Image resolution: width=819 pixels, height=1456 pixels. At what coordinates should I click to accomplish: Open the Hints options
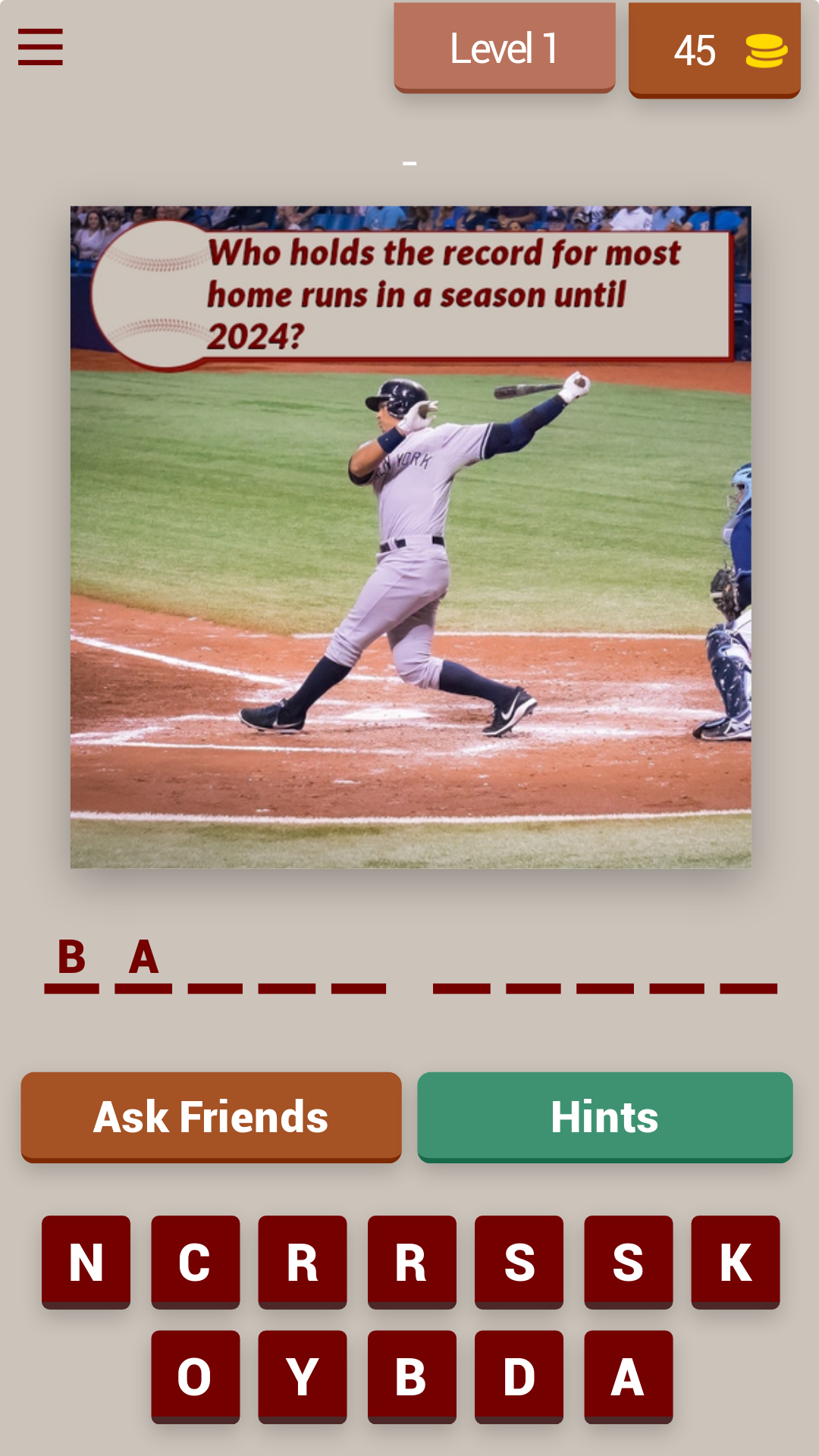604,1116
